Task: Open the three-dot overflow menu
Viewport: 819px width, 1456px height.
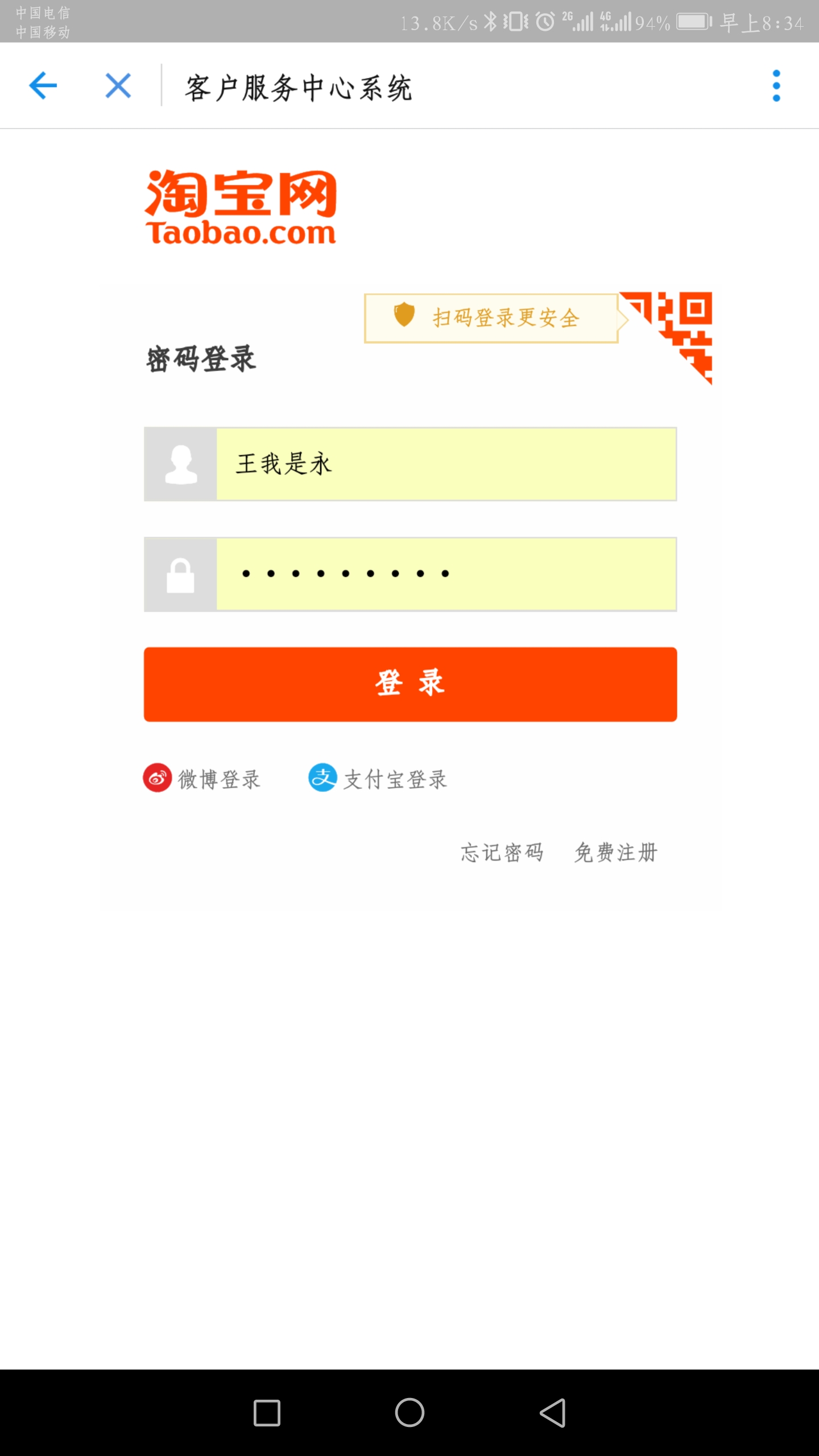Action: coord(776,86)
